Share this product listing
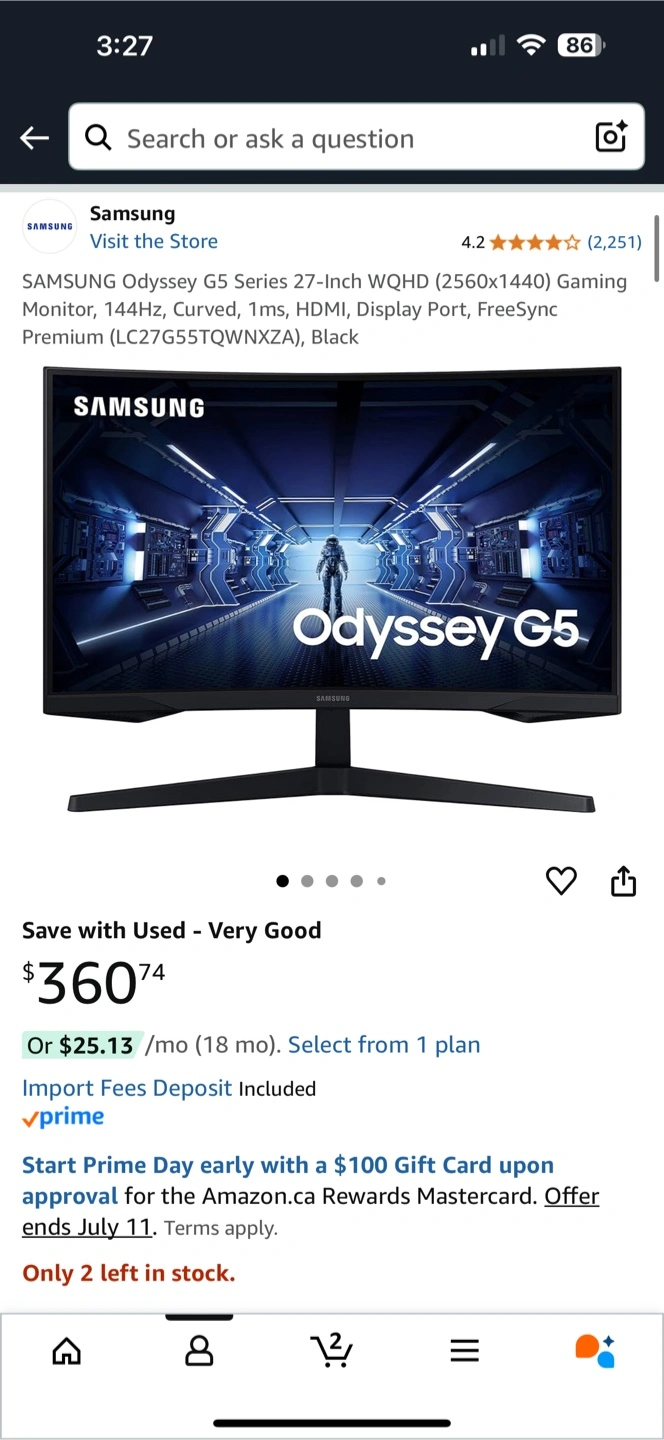The image size is (664, 1440). tap(623, 881)
